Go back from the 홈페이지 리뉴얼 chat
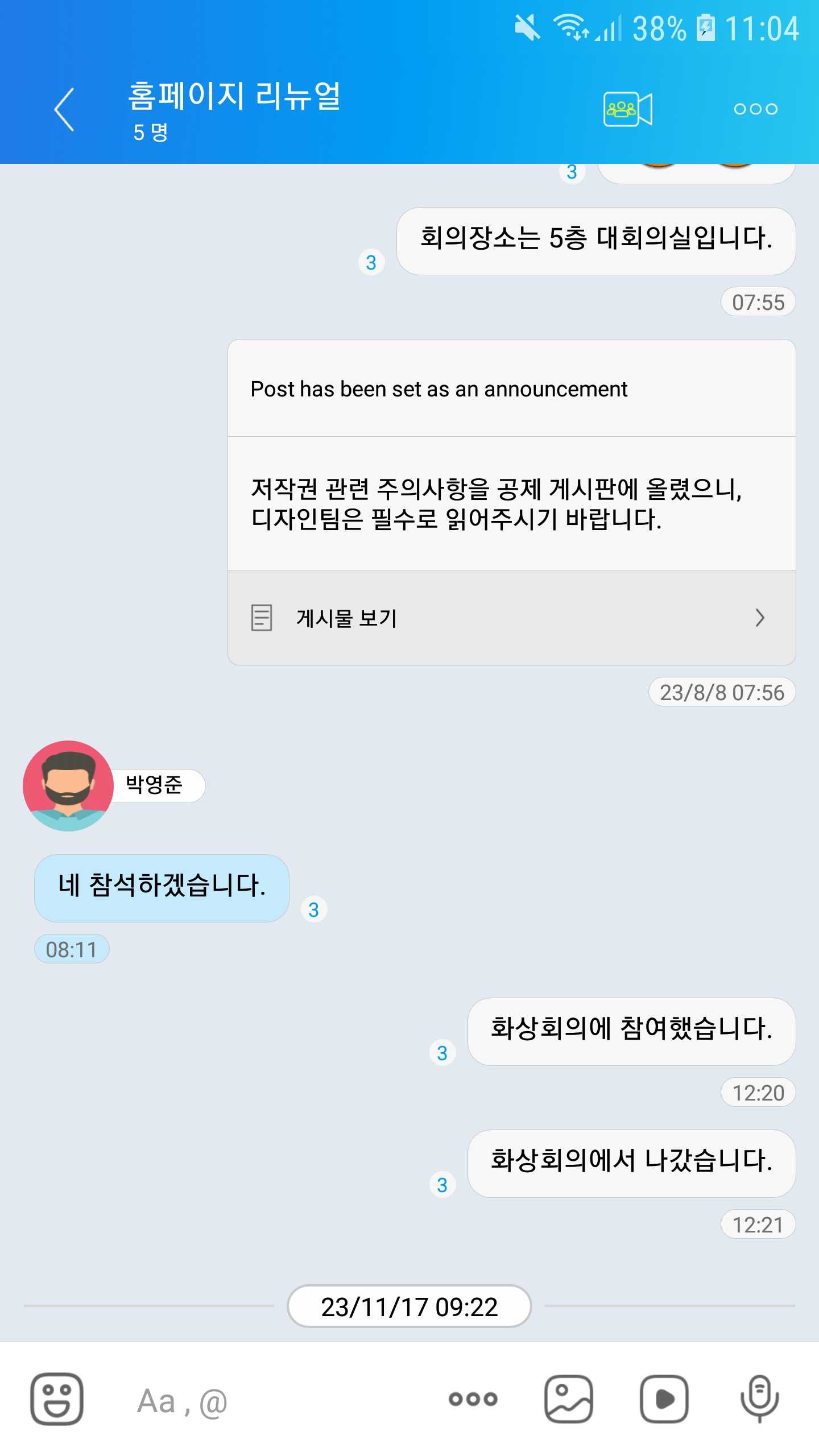This screenshot has width=819, height=1456. (64, 109)
